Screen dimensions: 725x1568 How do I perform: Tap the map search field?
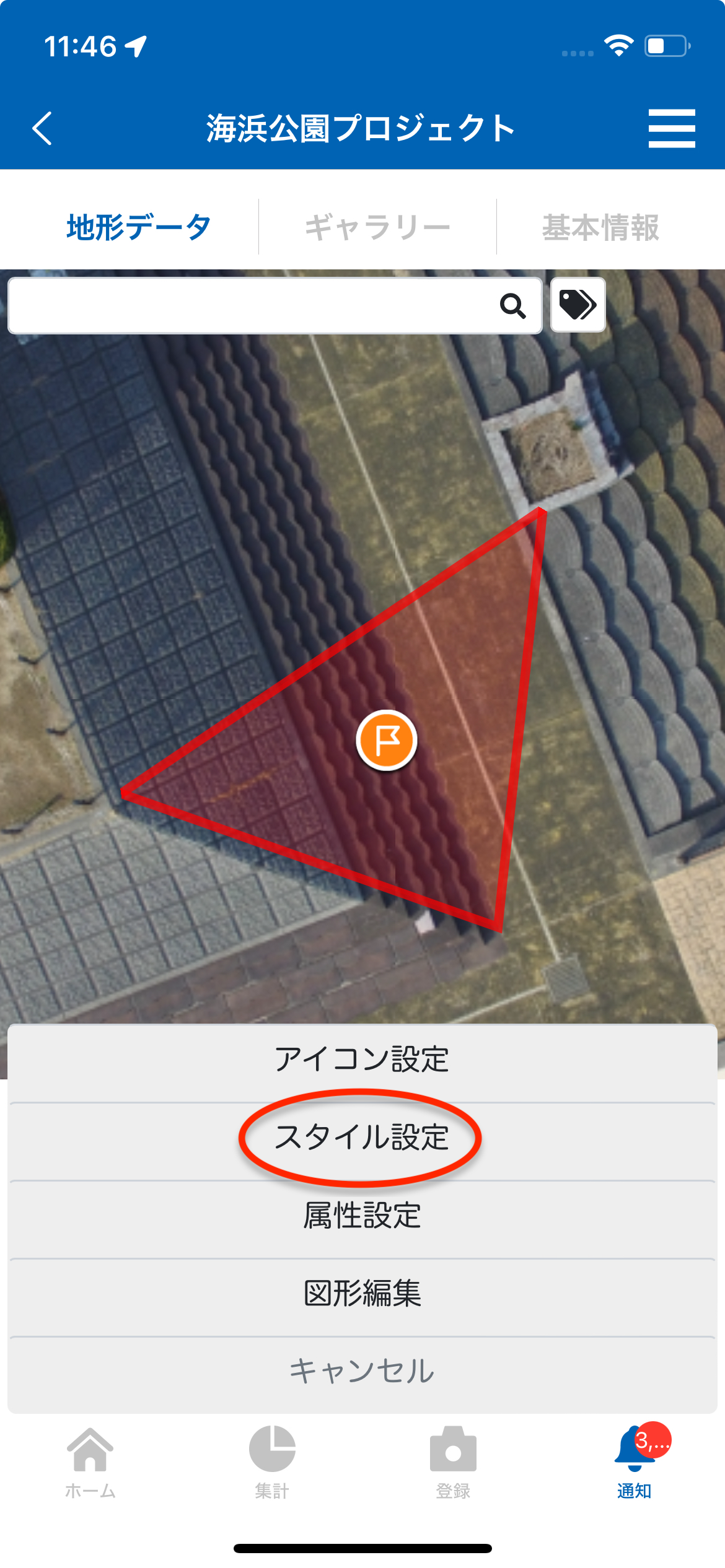tap(248, 305)
